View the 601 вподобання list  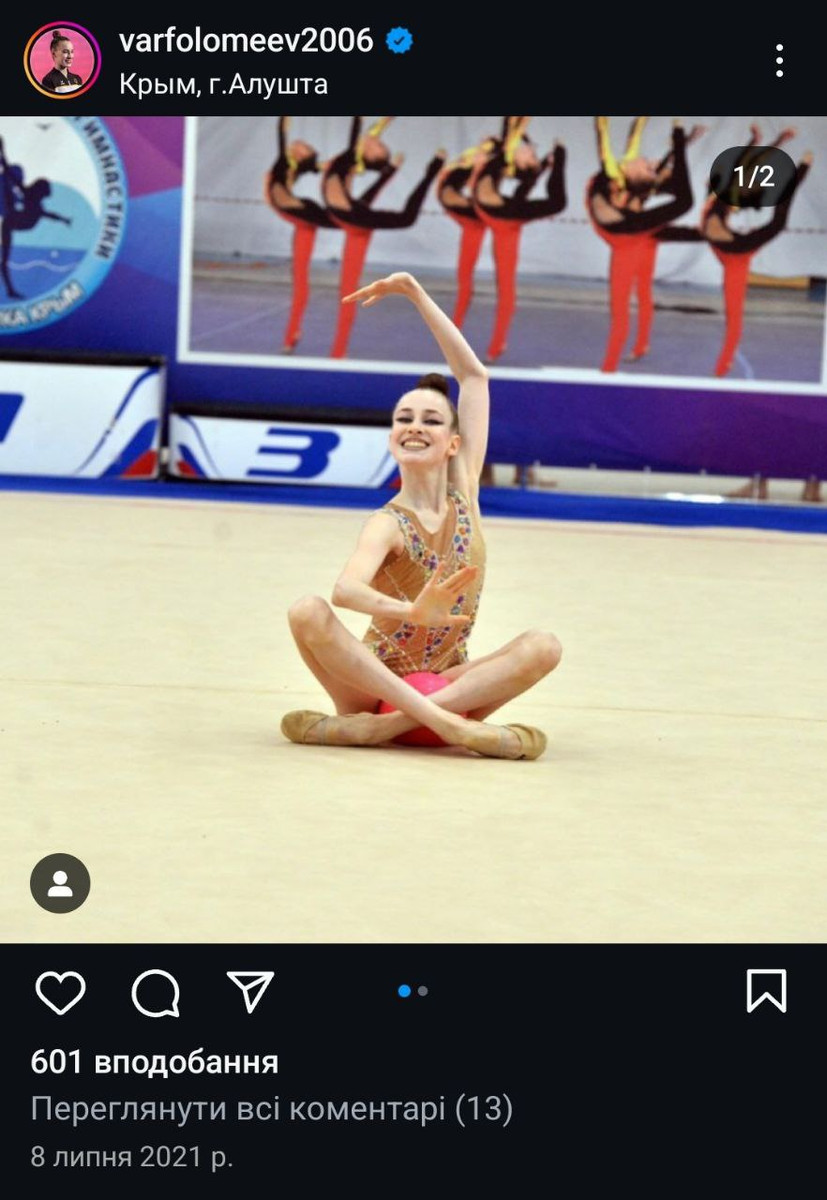155,1062
